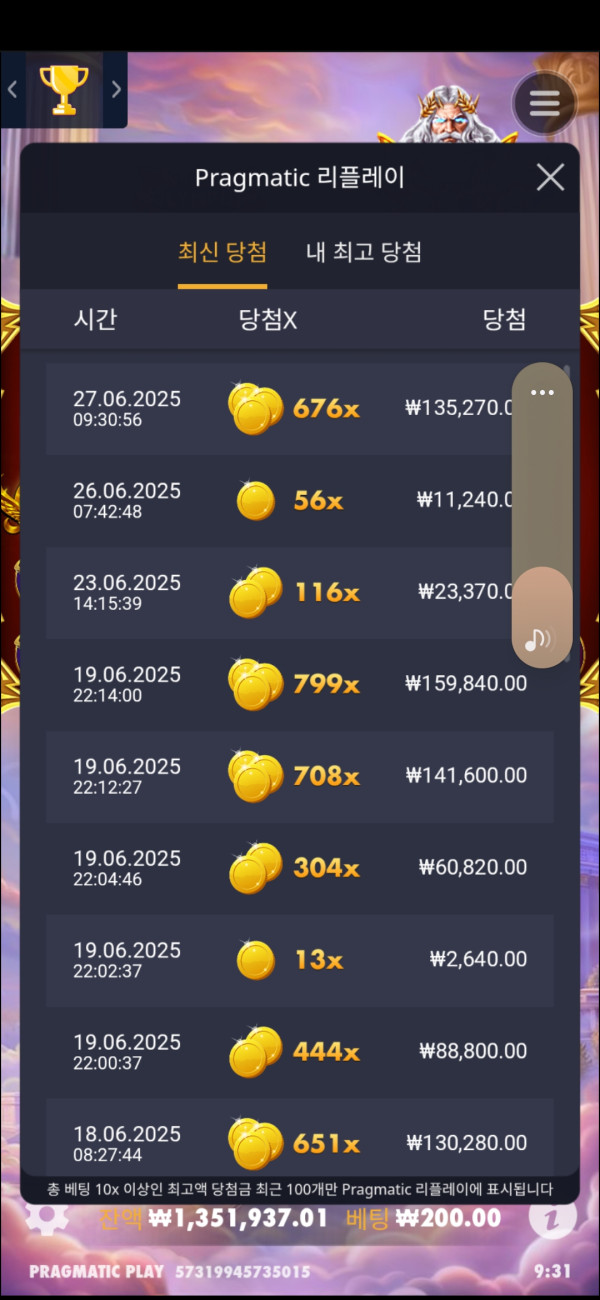Go to previous item with left arrow
This screenshot has width=600, height=1300.
(13, 89)
